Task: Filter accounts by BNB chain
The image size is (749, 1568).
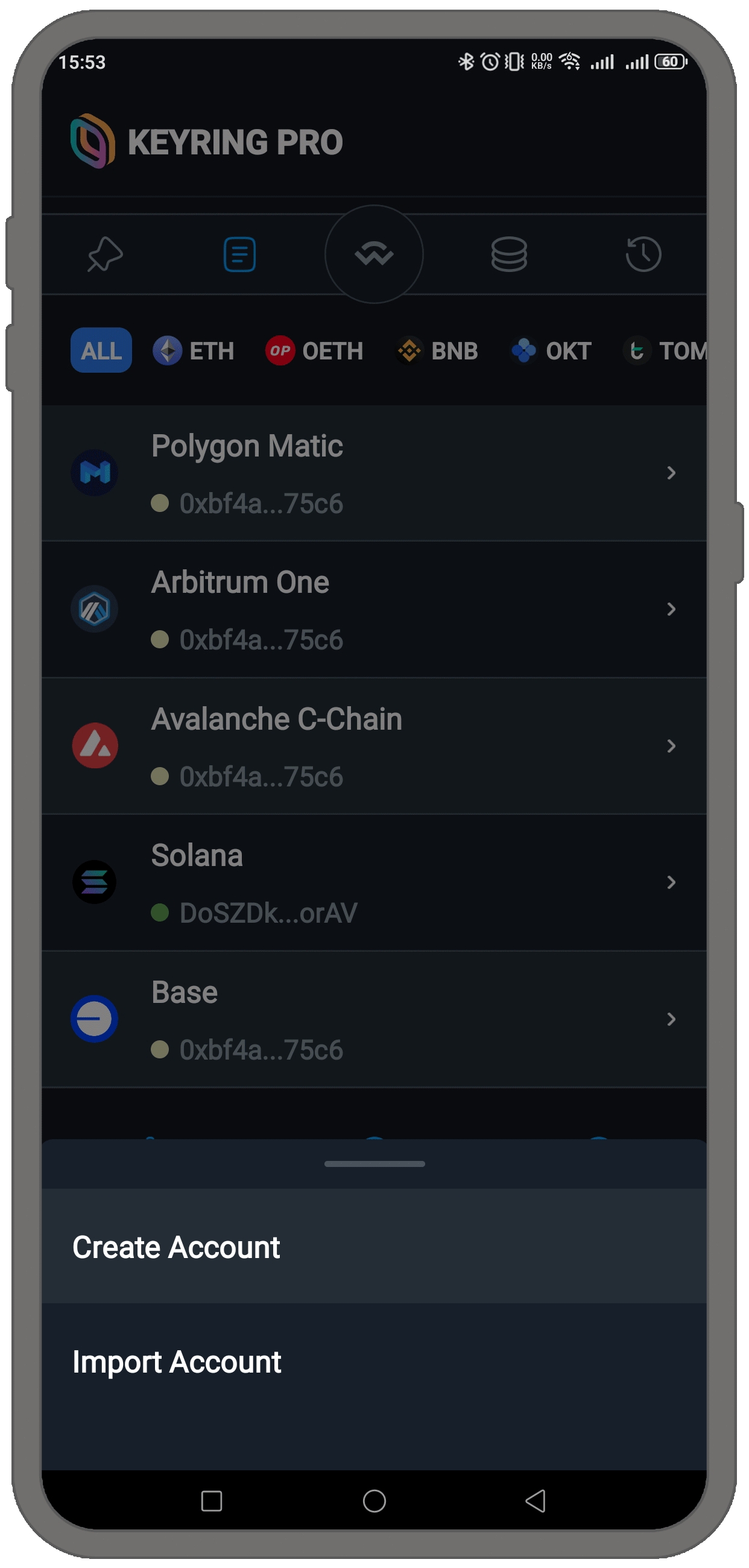Action: (437, 350)
